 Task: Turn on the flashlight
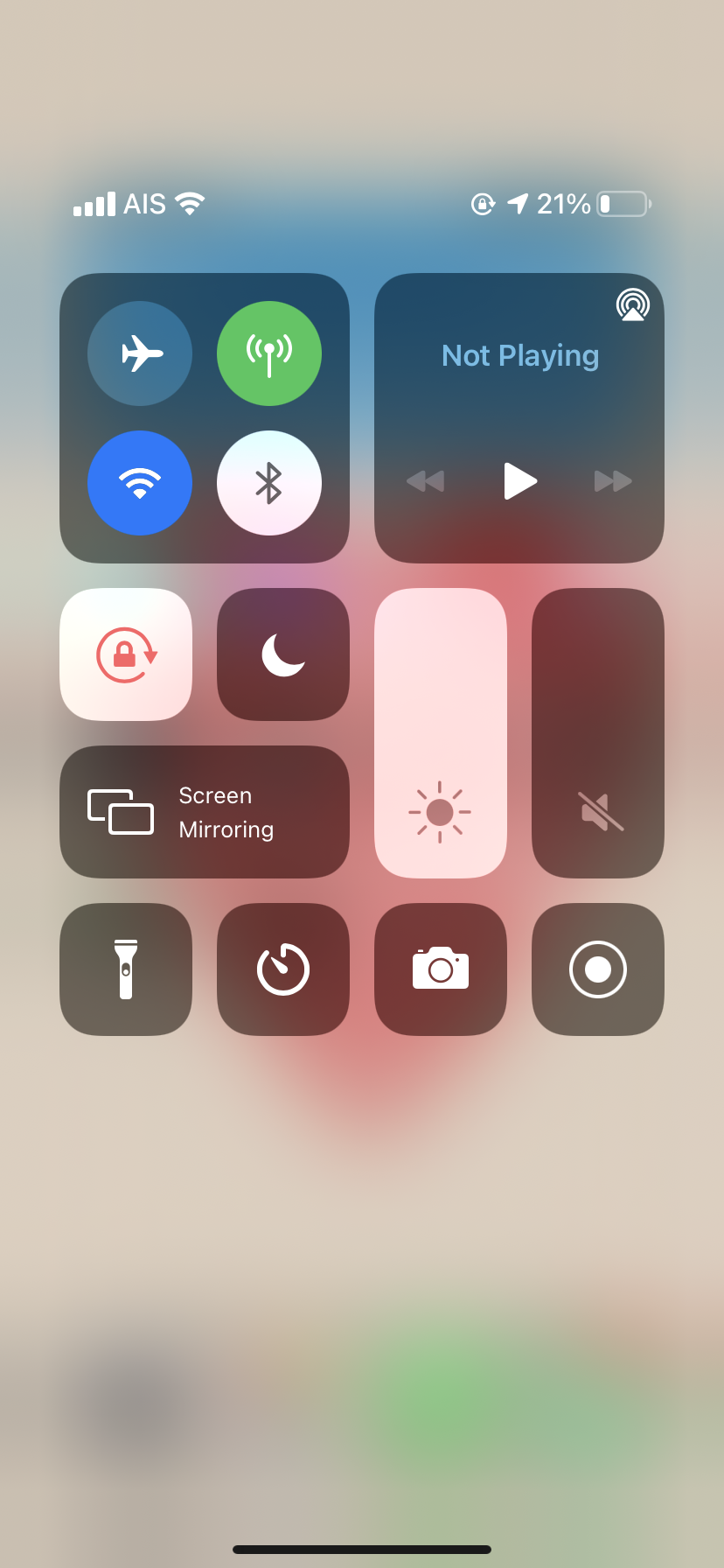coord(126,969)
